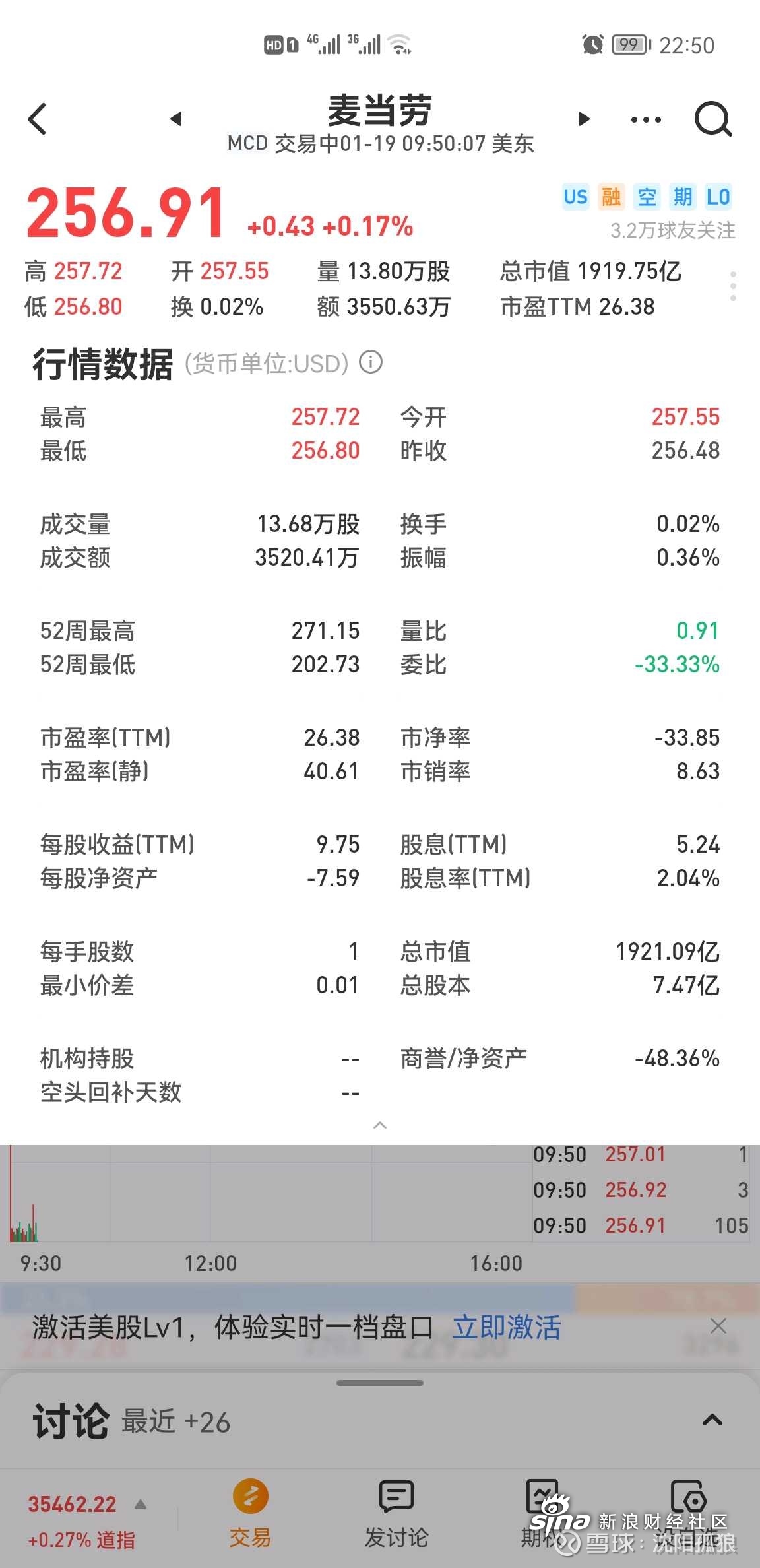Switch to the next stock
This screenshot has width=760, height=1568.
click(x=584, y=119)
